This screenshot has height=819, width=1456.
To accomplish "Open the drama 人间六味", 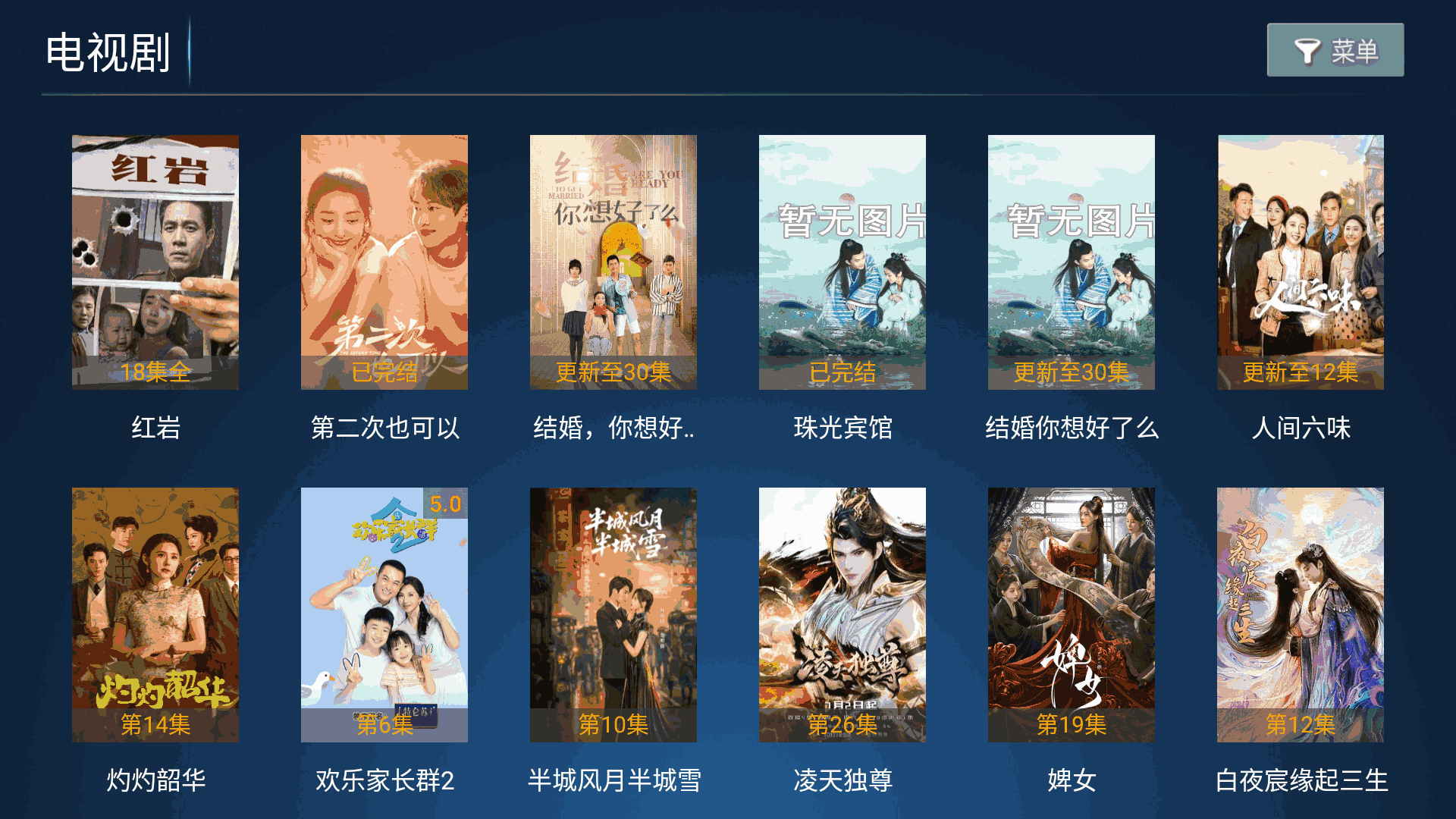I will pos(1301,262).
